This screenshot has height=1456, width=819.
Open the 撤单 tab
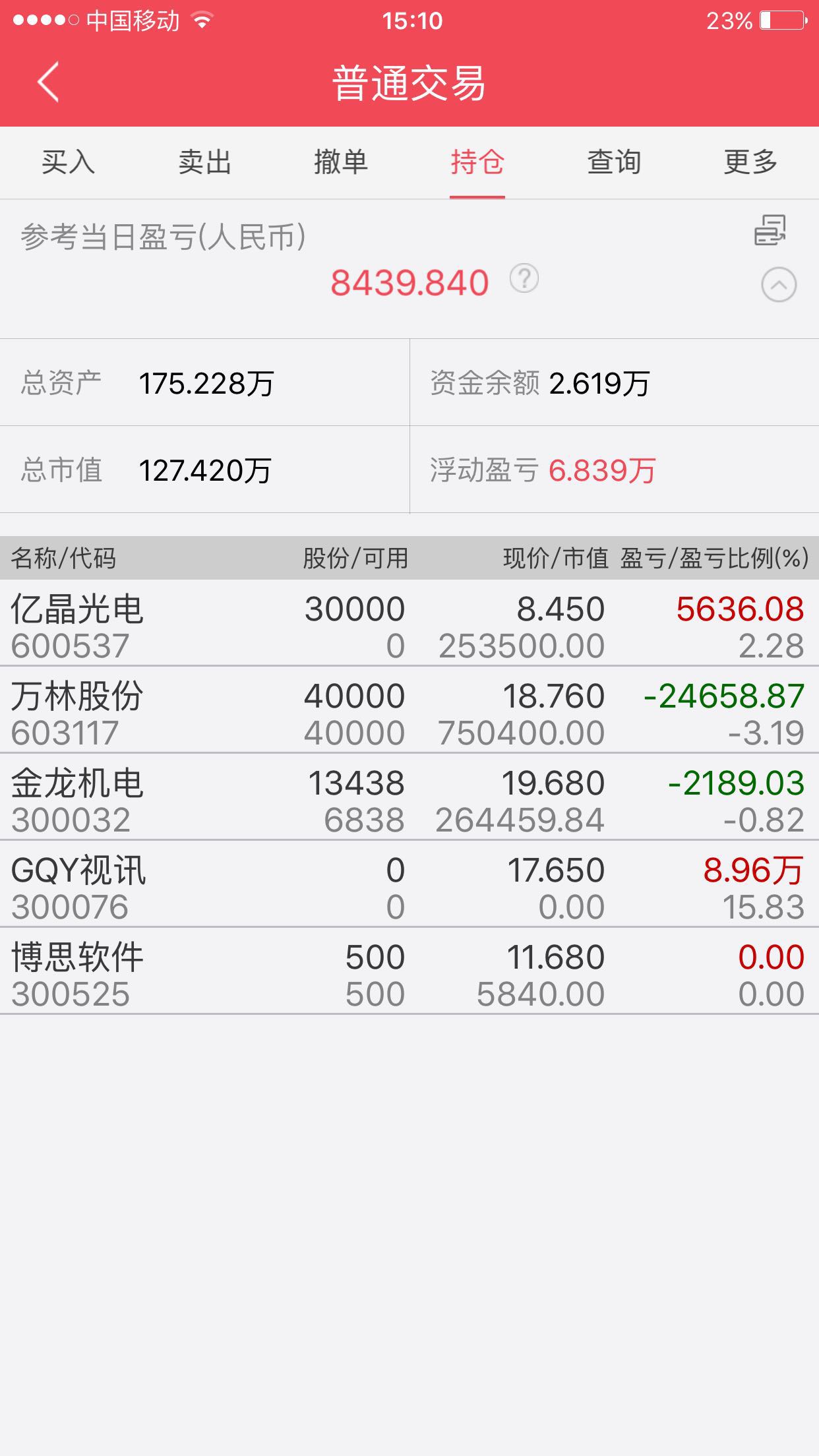[341, 162]
